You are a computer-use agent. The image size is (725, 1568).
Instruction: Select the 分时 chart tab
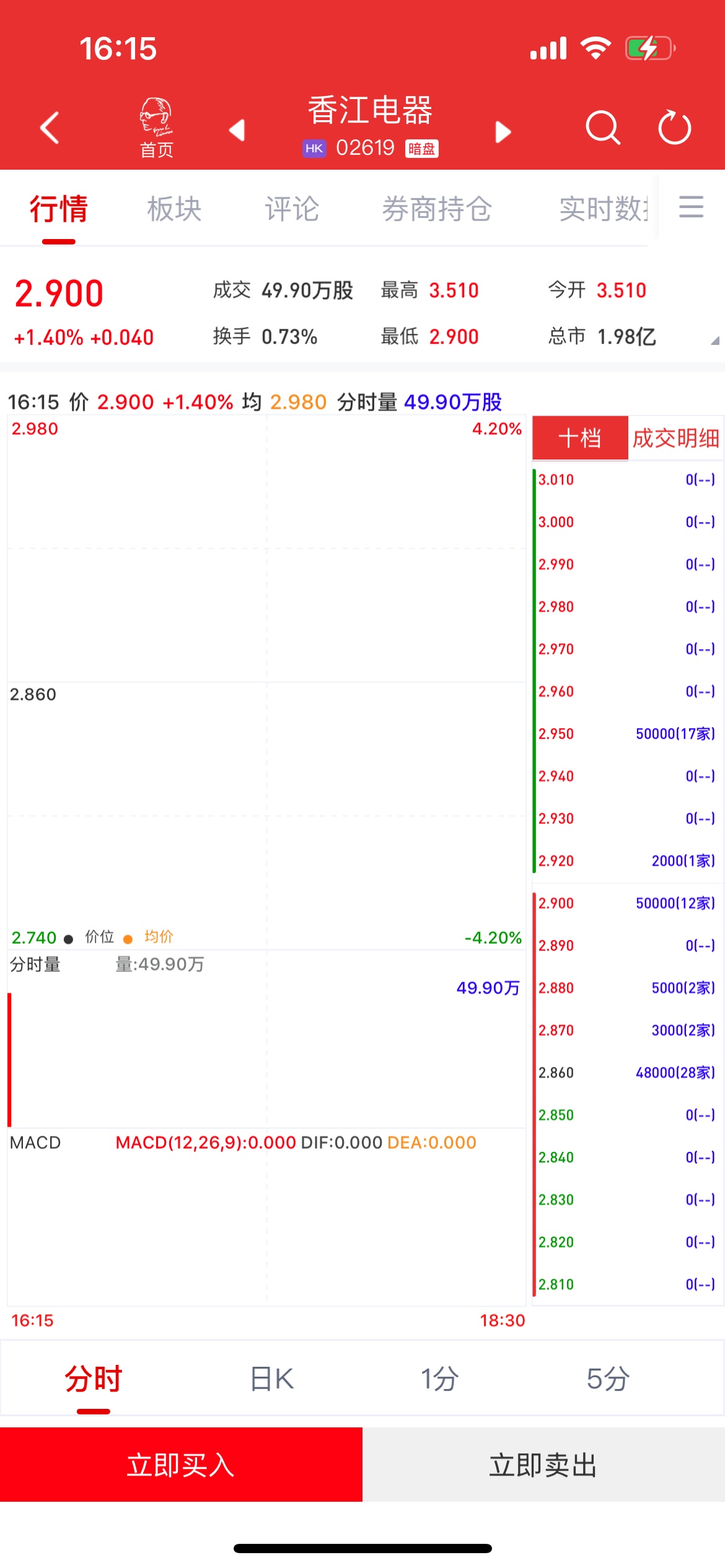tap(94, 1379)
